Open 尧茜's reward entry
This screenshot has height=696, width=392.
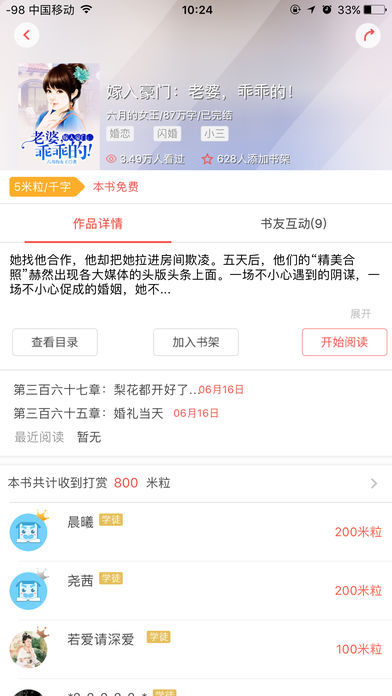(x=196, y=590)
